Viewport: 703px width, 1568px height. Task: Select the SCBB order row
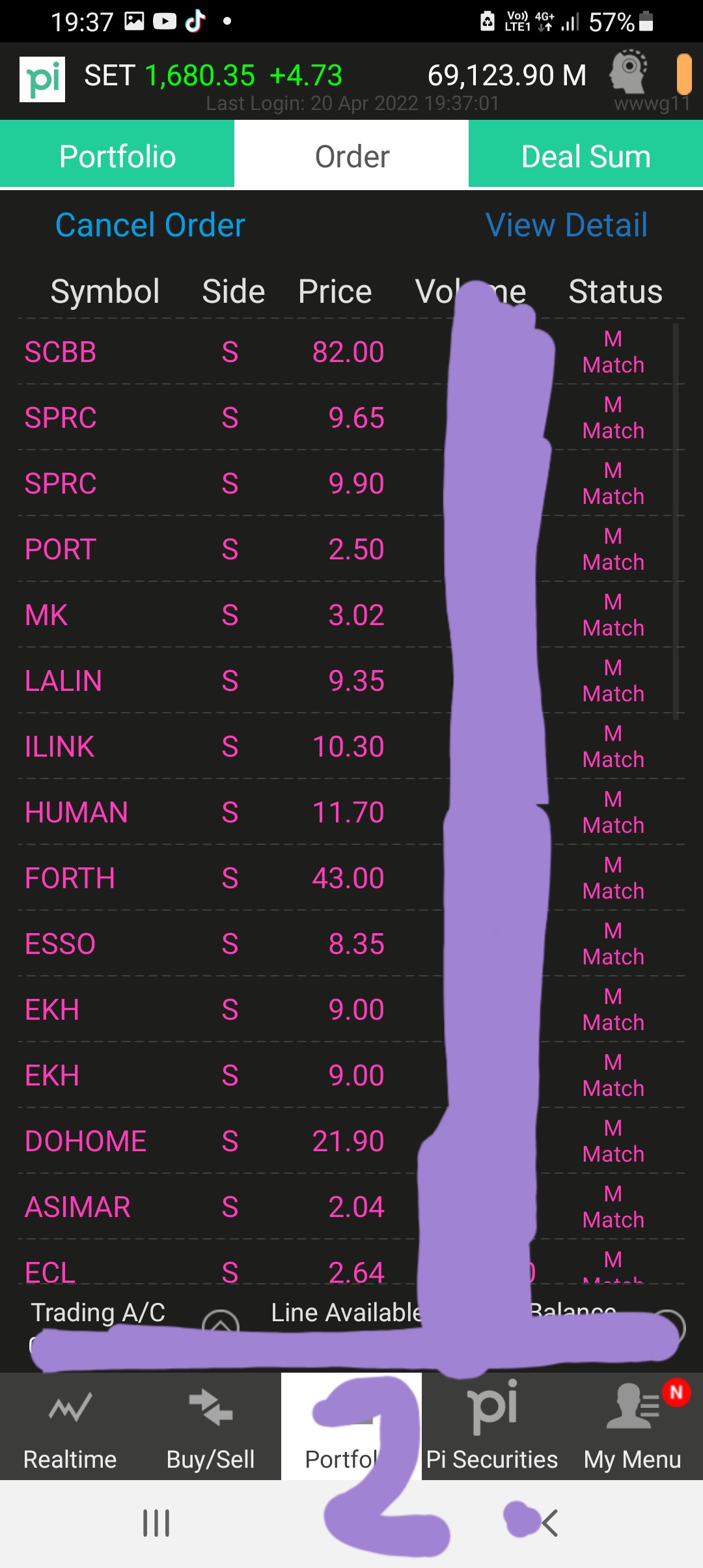[x=351, y=352]
